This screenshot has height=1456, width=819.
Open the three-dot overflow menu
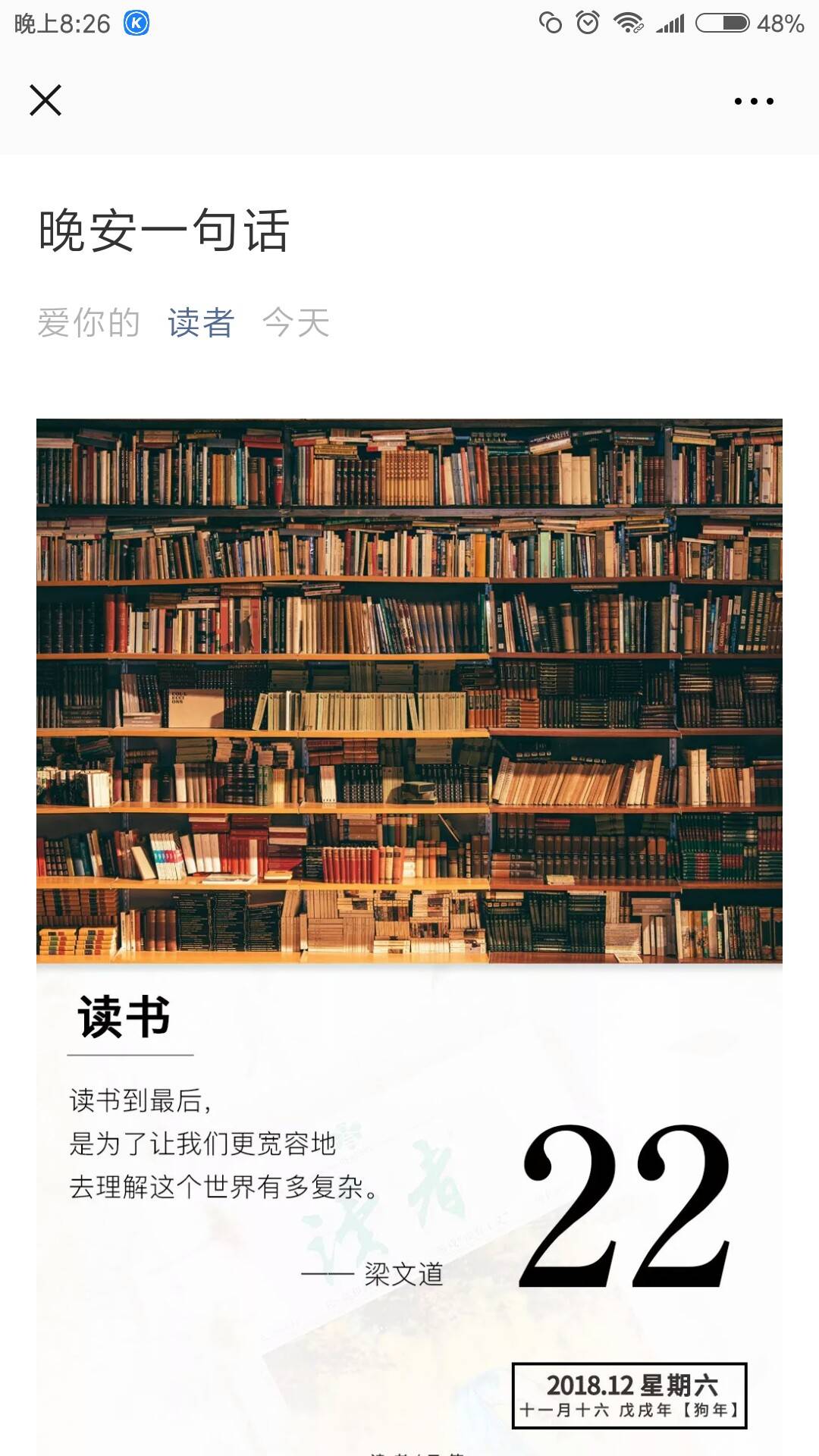(754, 101)
